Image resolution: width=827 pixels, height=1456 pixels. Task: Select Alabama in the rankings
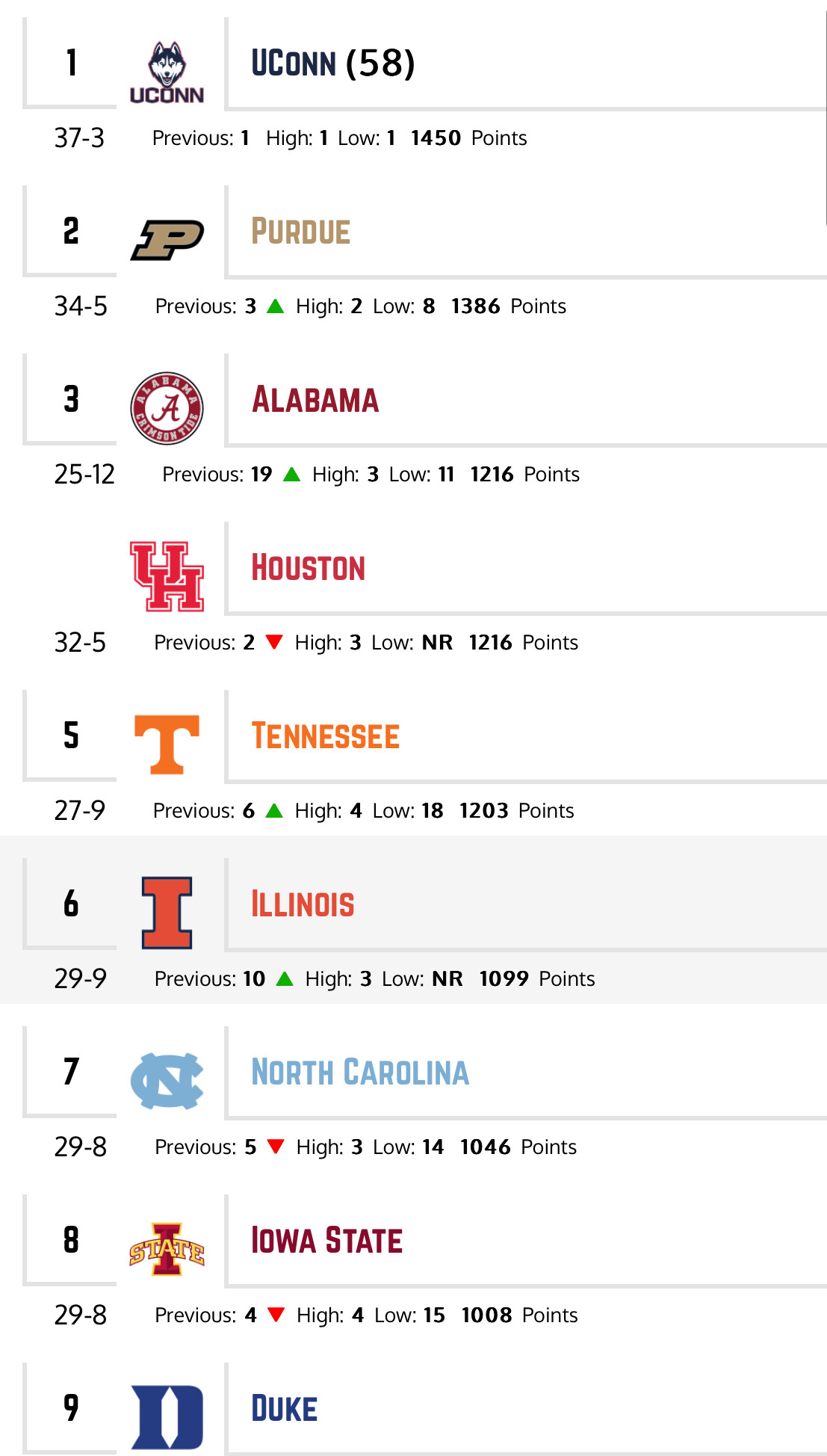(315, 400)
